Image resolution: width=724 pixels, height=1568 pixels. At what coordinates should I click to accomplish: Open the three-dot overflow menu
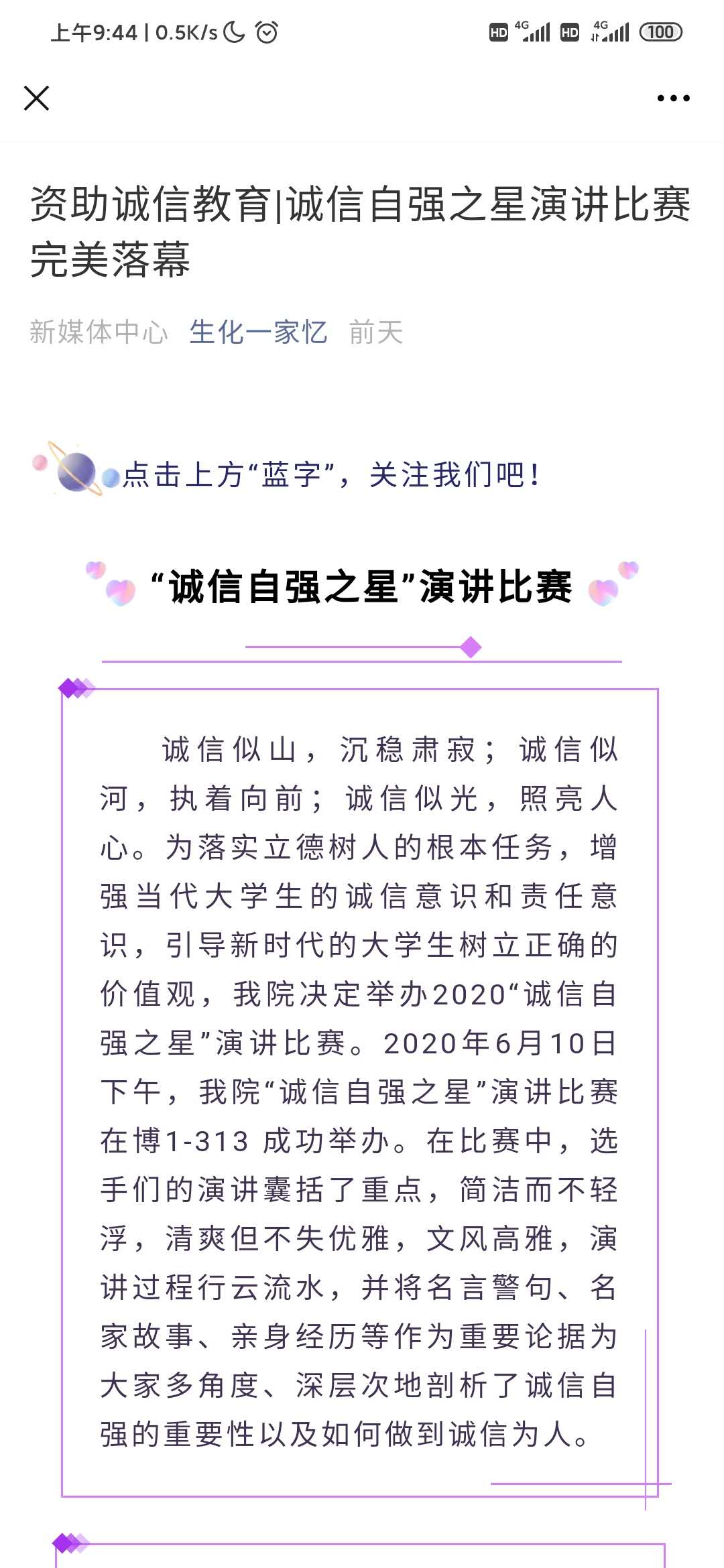(x=673, y=99)
